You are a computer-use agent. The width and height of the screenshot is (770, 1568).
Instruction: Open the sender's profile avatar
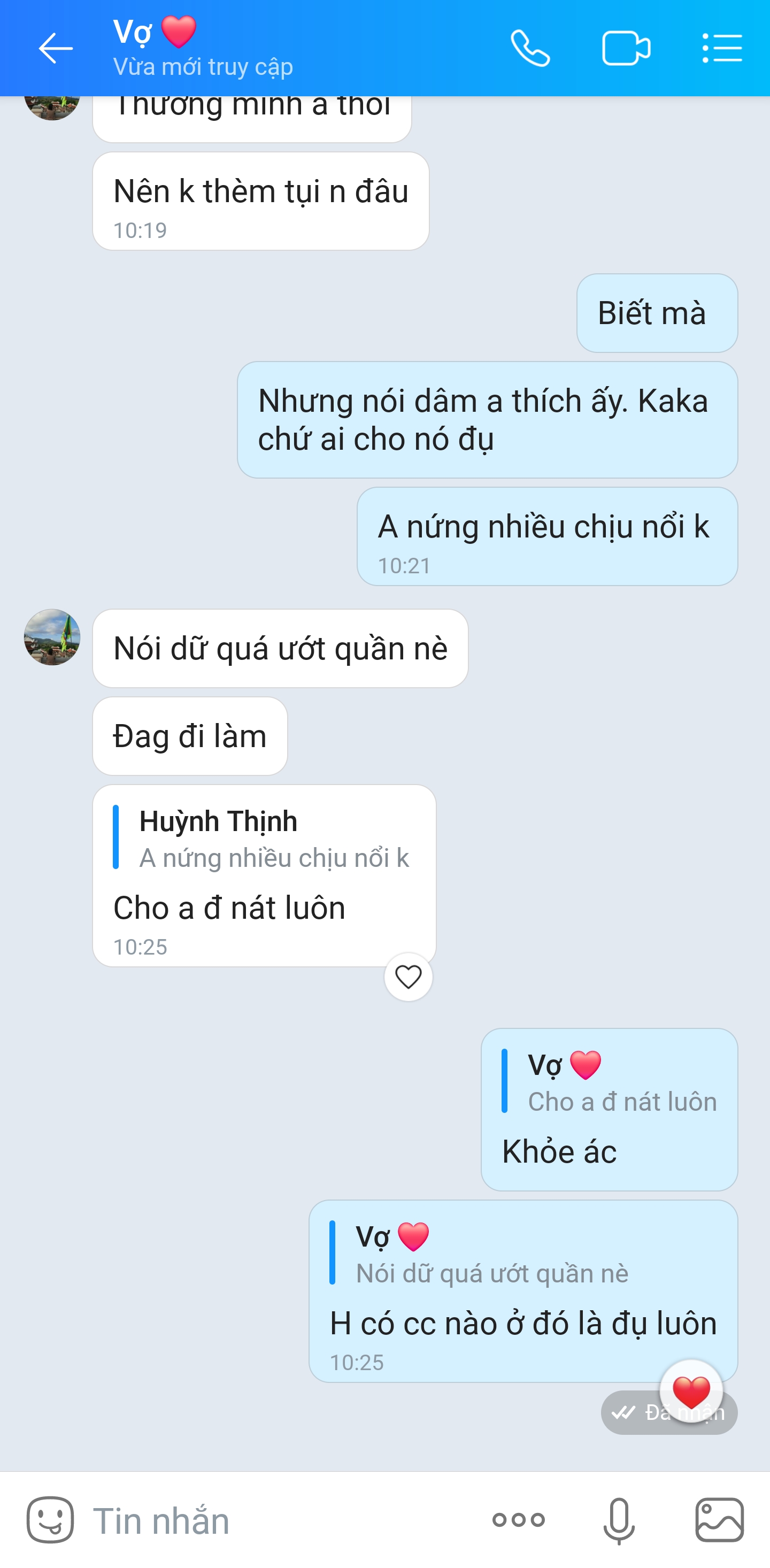click(52, 637)
